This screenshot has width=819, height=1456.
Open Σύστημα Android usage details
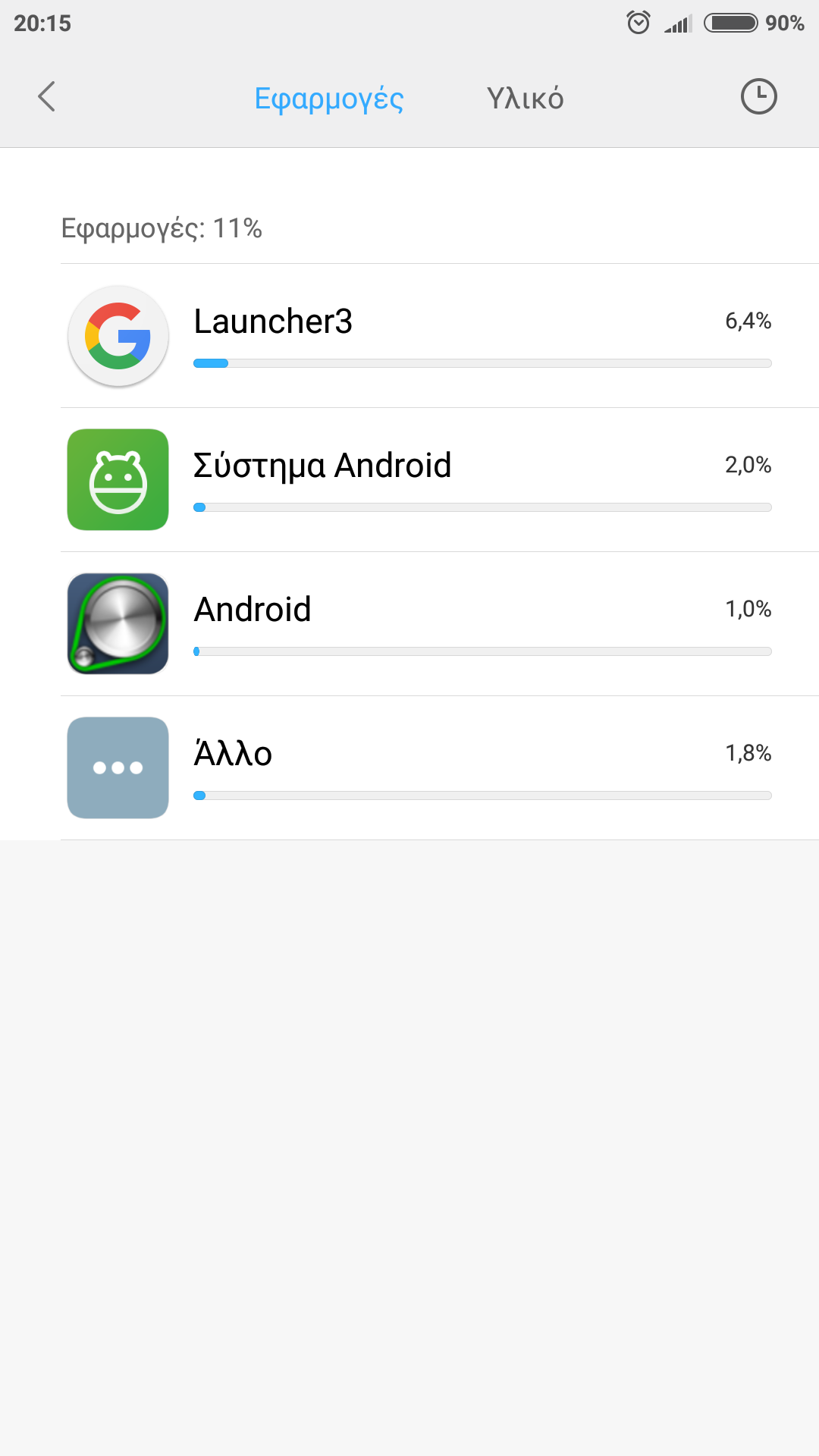click(x=440, y=480)
